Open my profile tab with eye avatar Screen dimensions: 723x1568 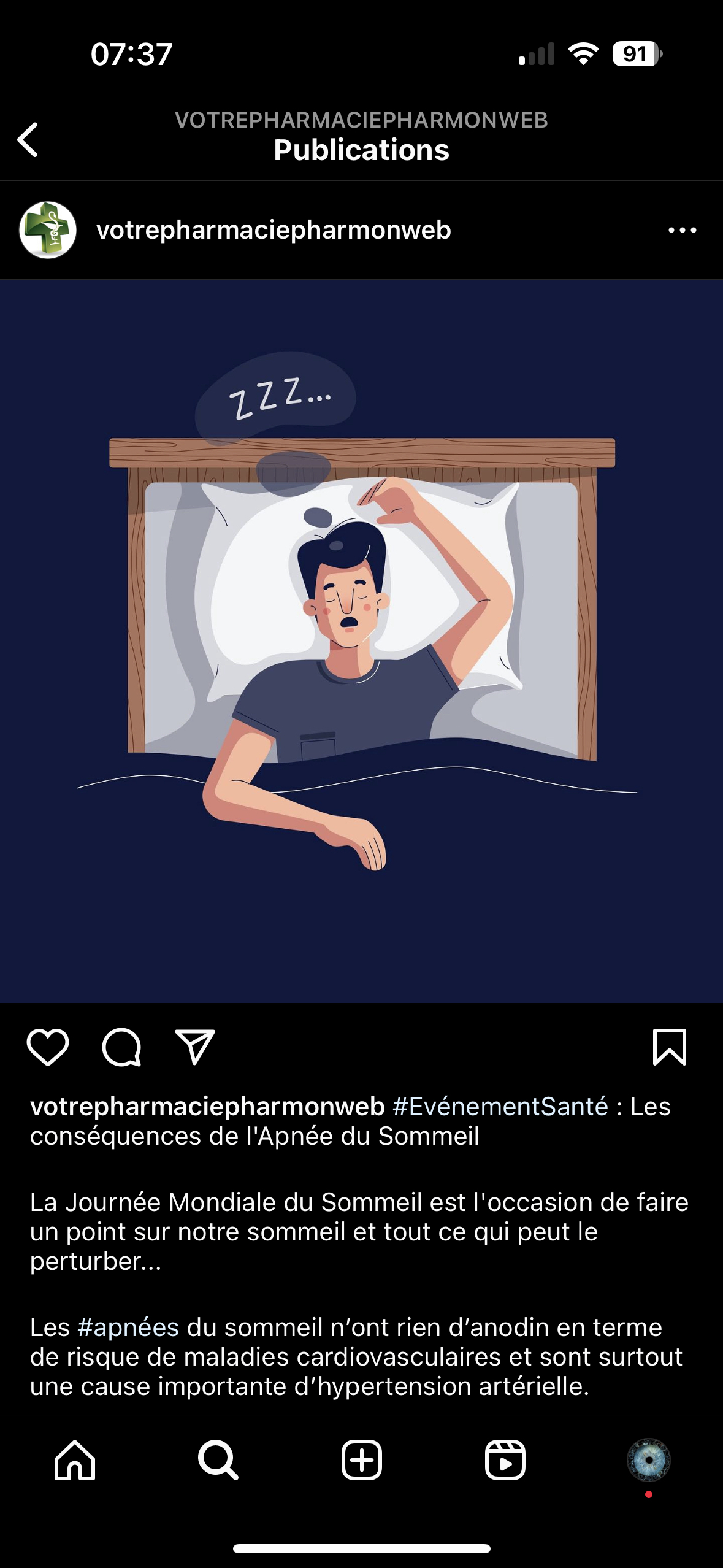648,1460
